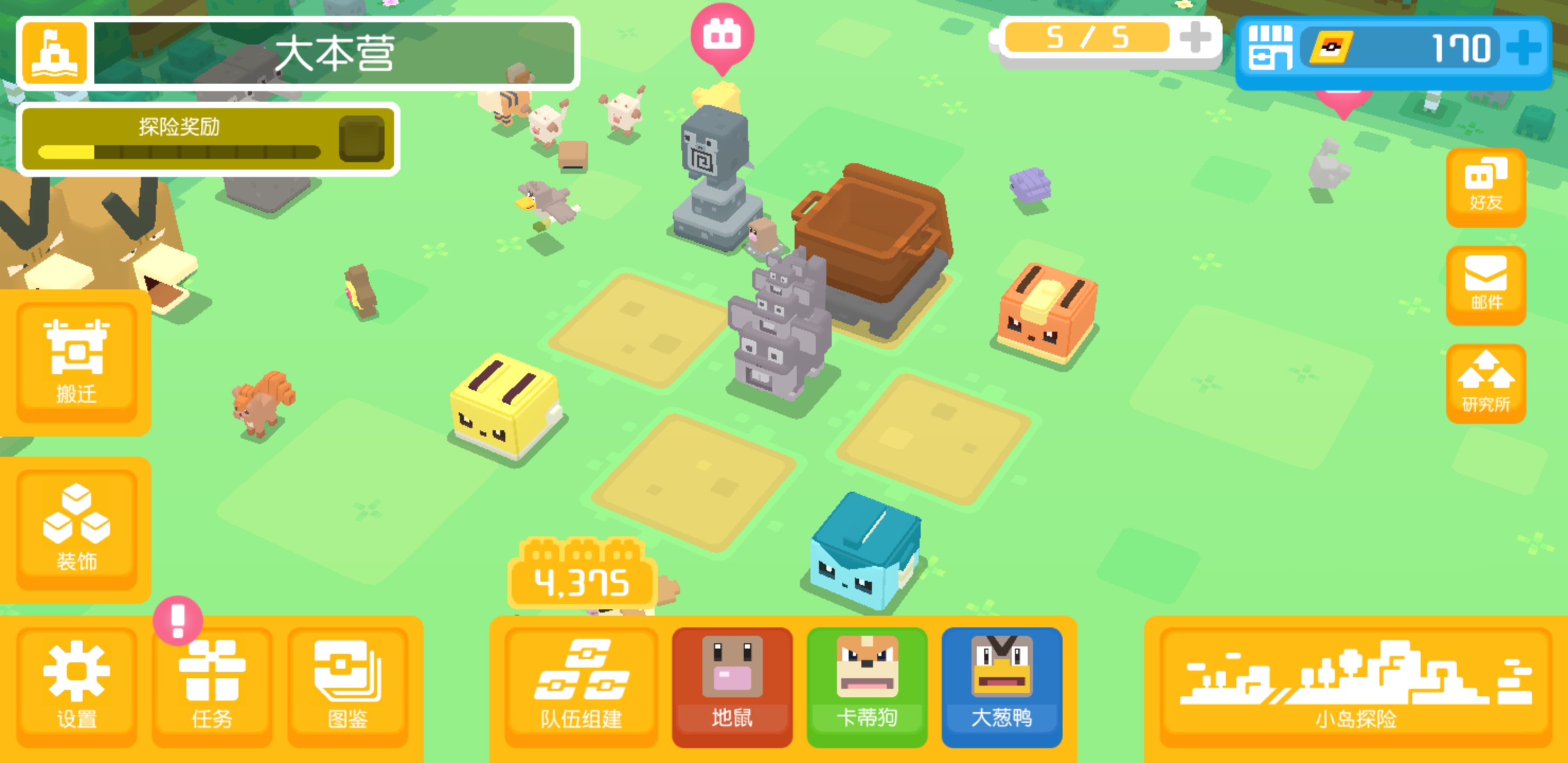Open the 图鉴 Pokédex
This screenshot has width=1568, height=763.
tap(347, 686)
